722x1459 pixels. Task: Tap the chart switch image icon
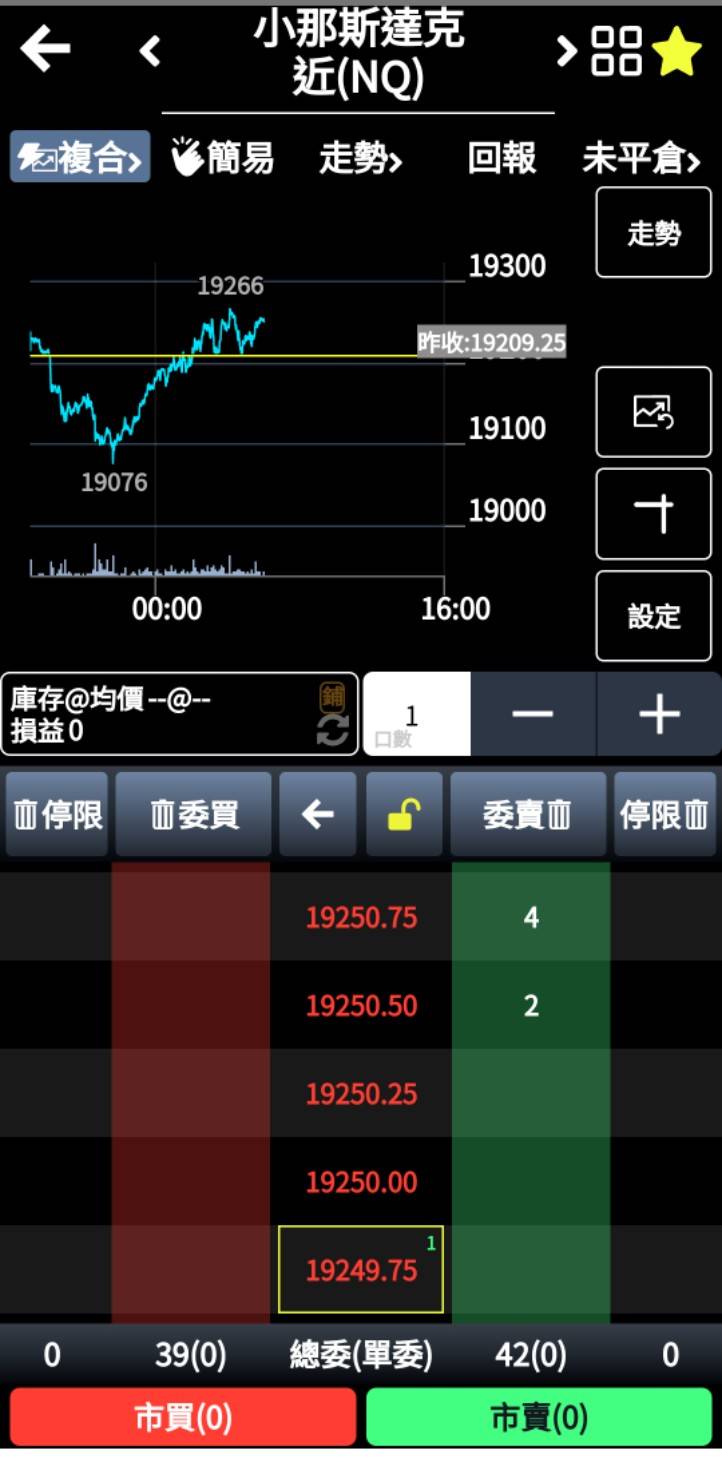[x=654, y=411]
